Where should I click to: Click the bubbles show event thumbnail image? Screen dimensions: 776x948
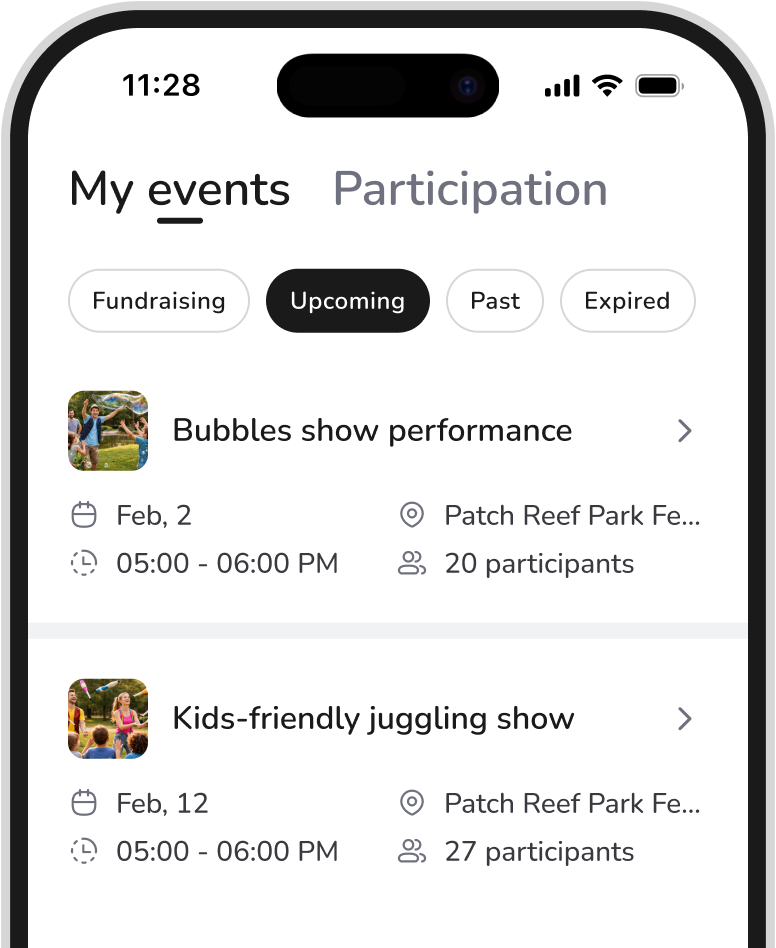107,430
